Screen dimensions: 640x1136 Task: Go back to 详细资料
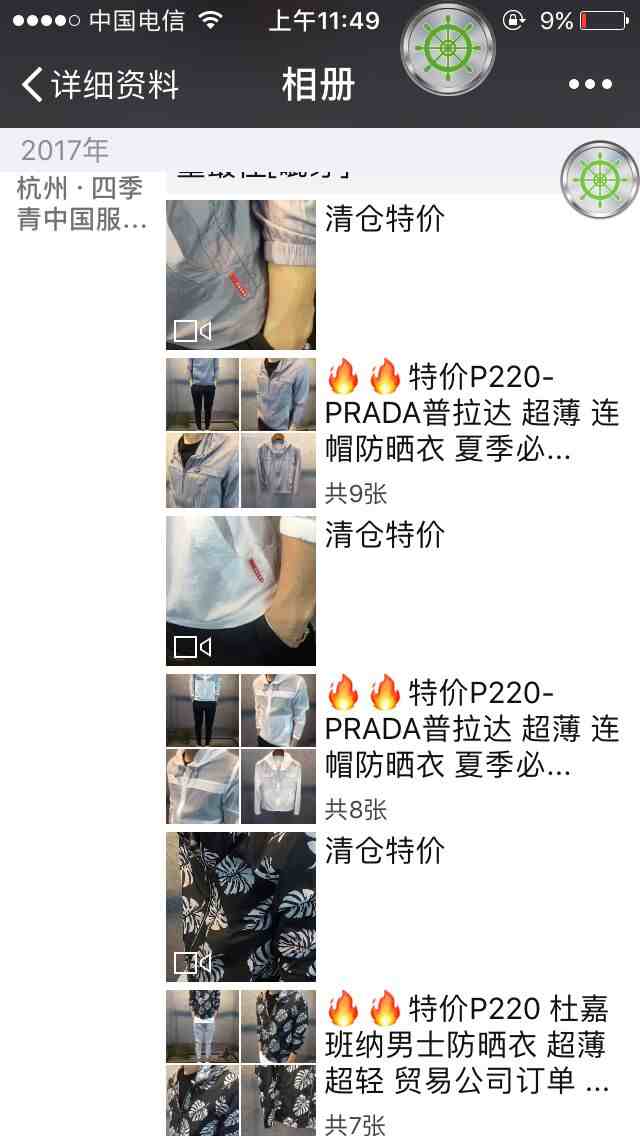point(100,85)
